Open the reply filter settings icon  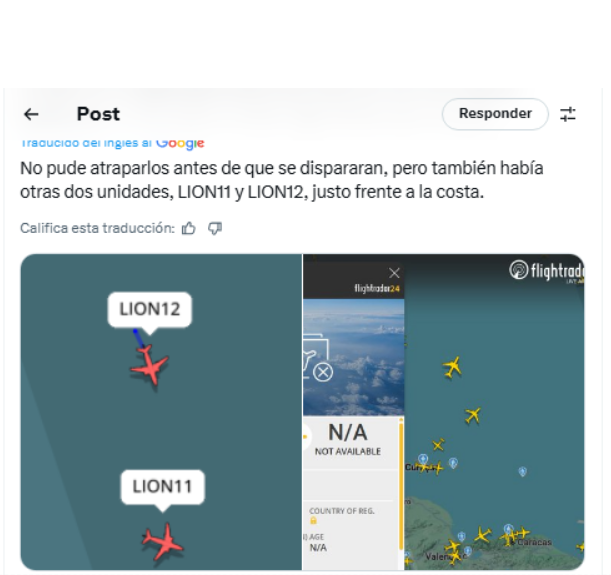(x=568, y=114)
